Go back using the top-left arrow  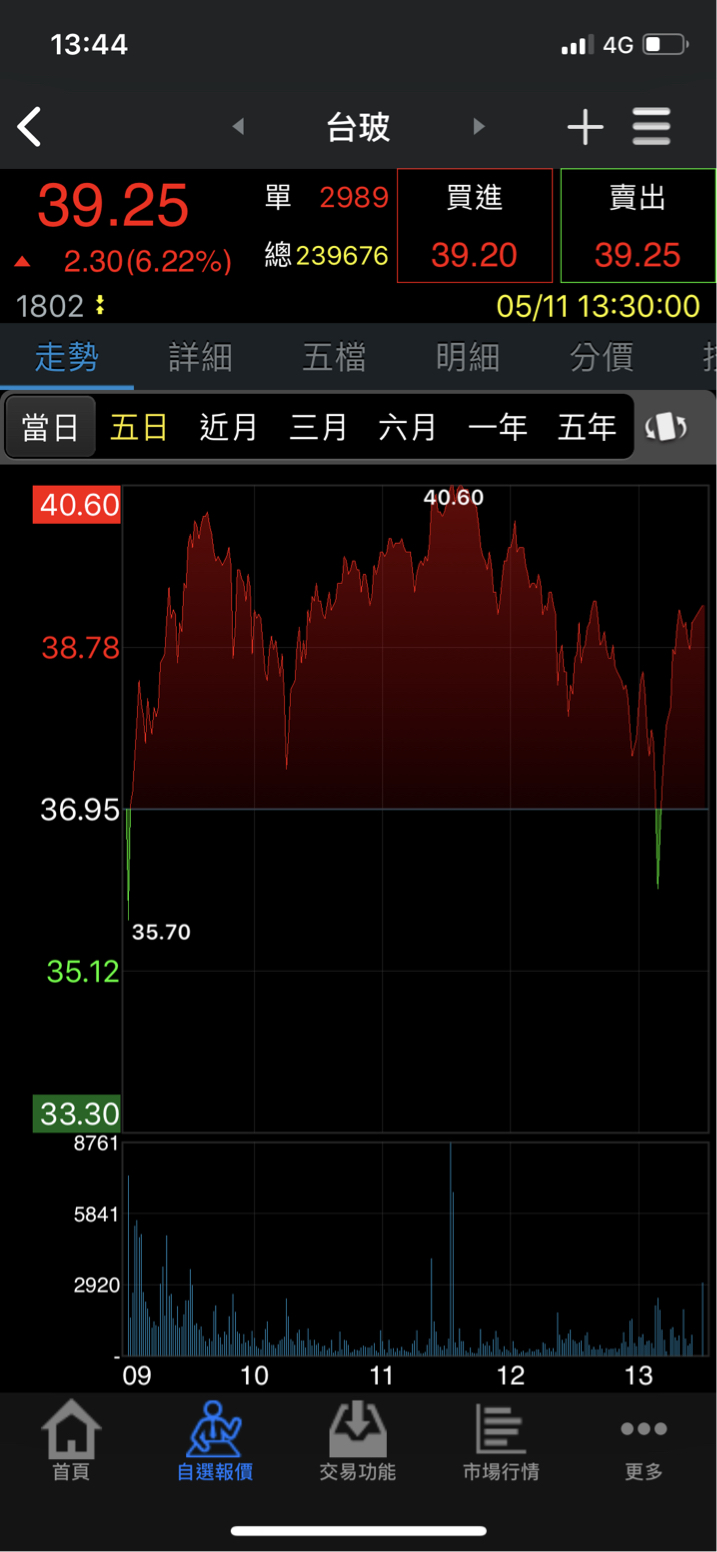click(30, 127)
